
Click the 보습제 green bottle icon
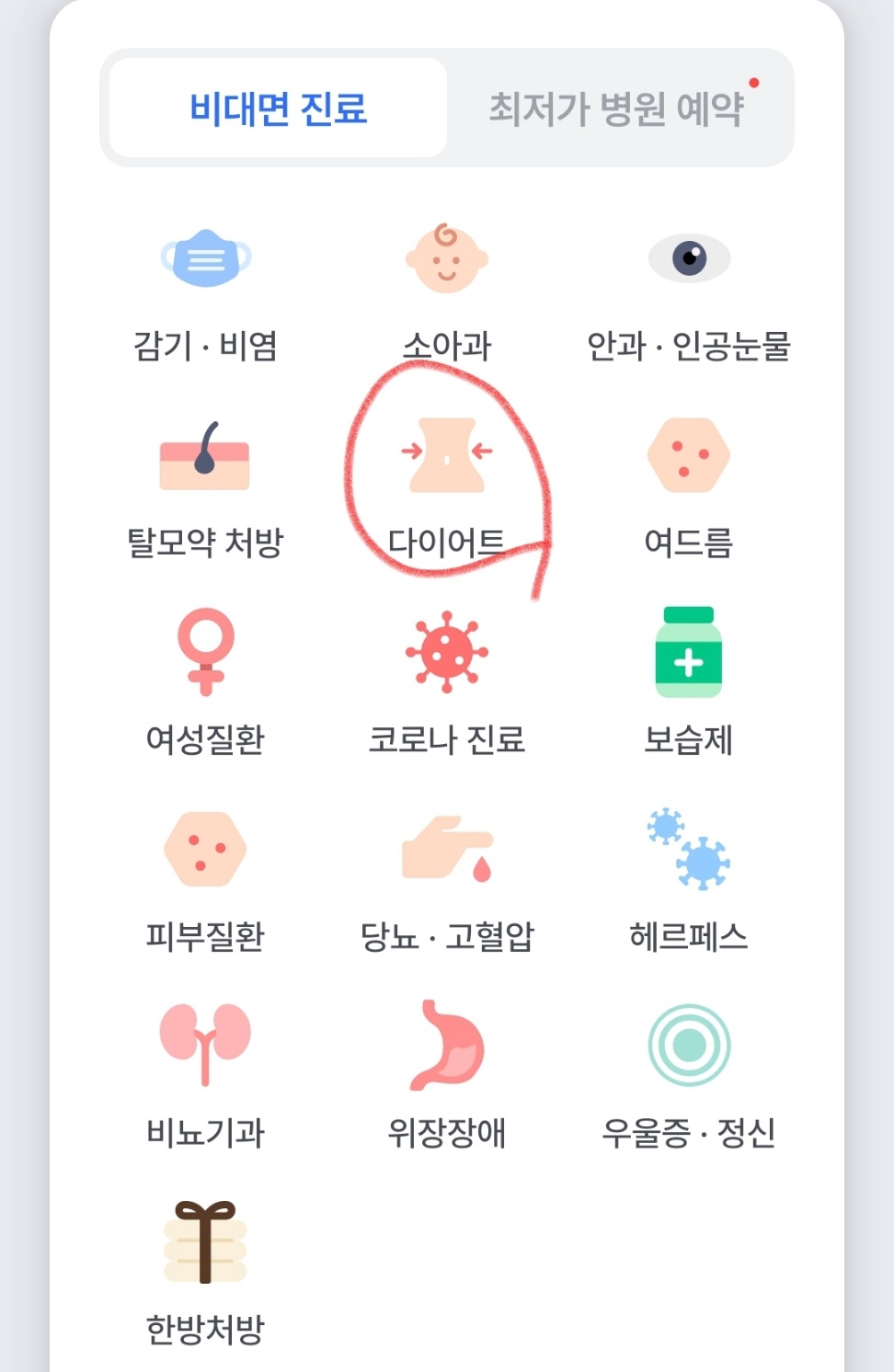(689, 652)
